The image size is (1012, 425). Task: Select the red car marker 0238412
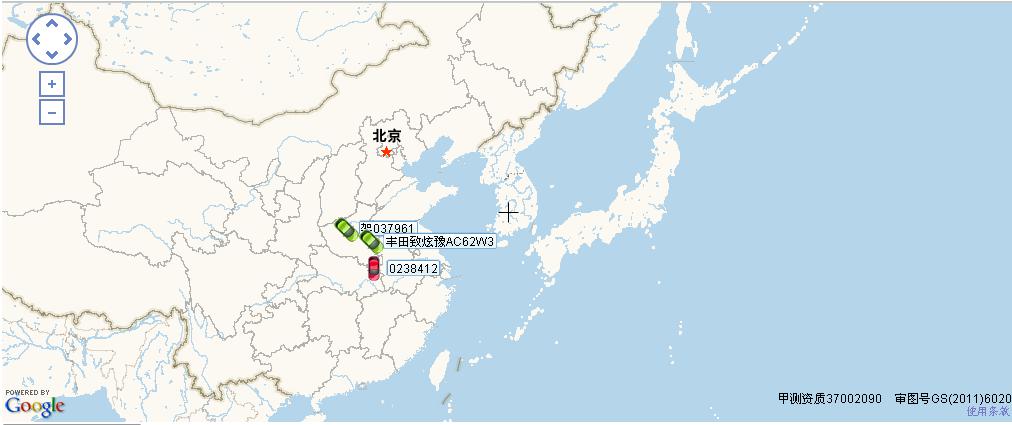click(374, 268)
